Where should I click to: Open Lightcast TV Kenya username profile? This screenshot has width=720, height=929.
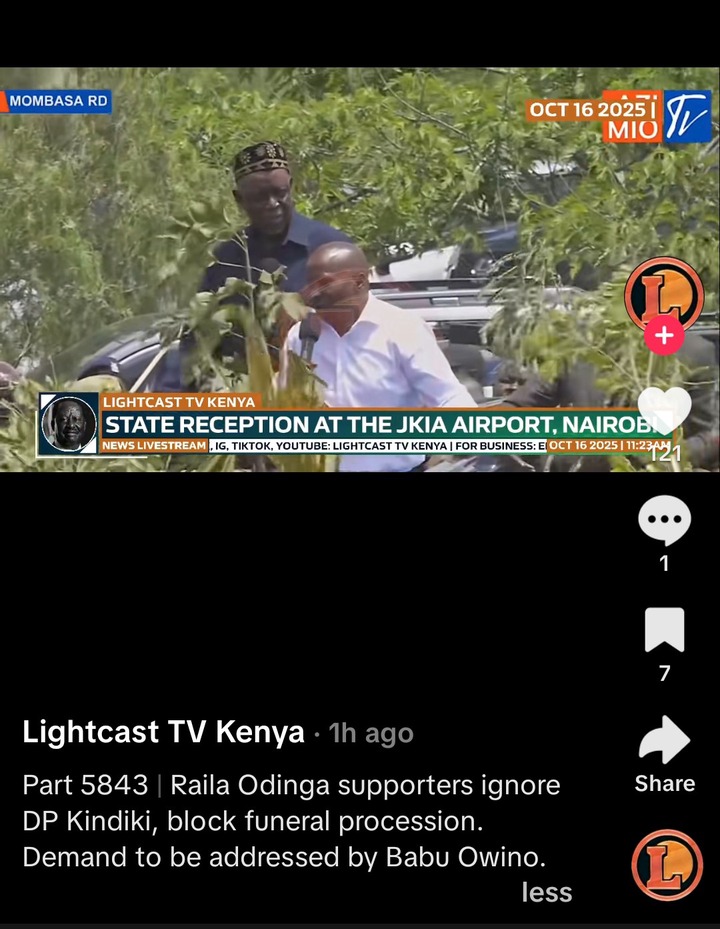[x=163, y=732]
